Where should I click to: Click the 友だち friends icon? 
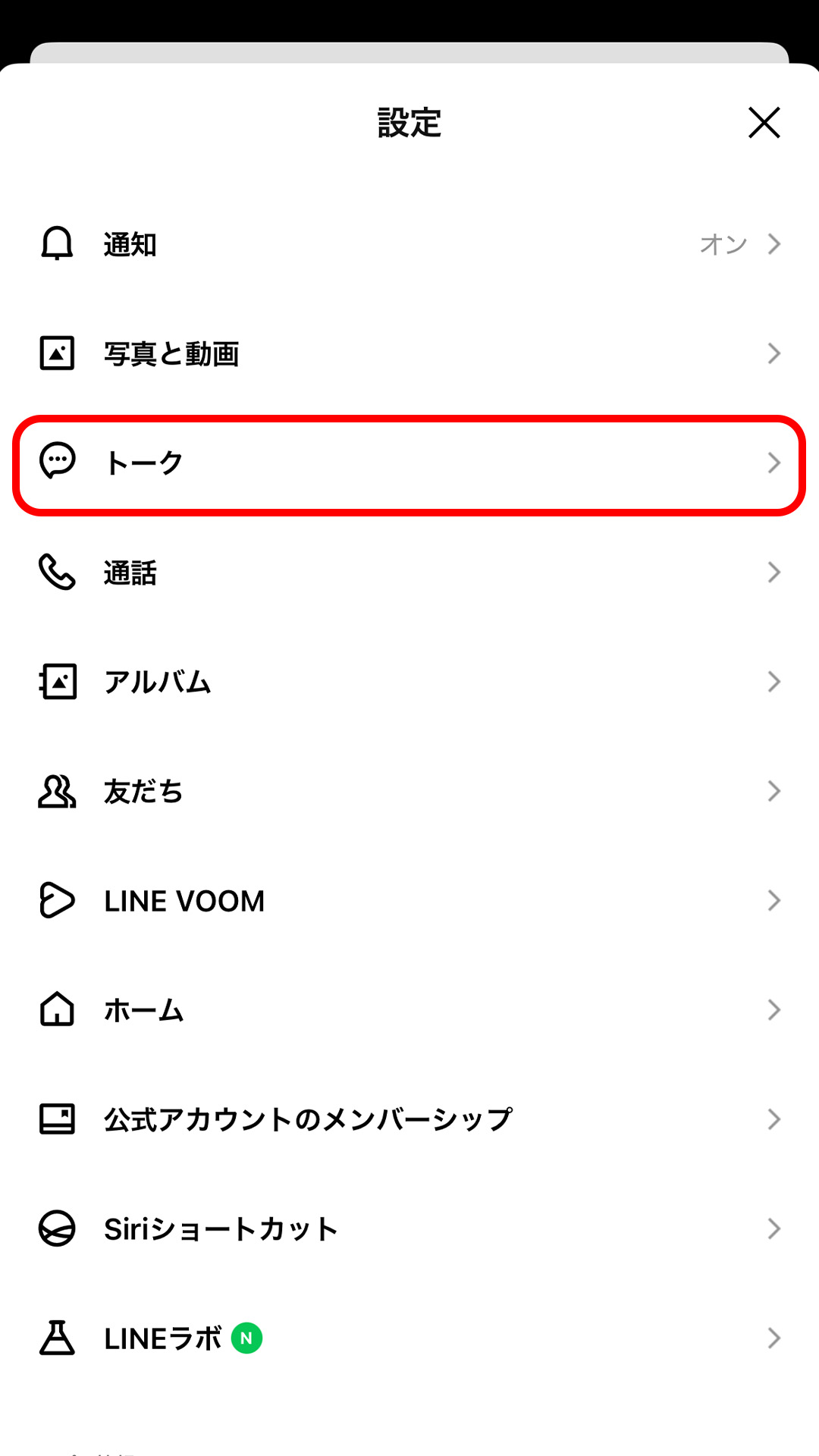coord(56,791)
